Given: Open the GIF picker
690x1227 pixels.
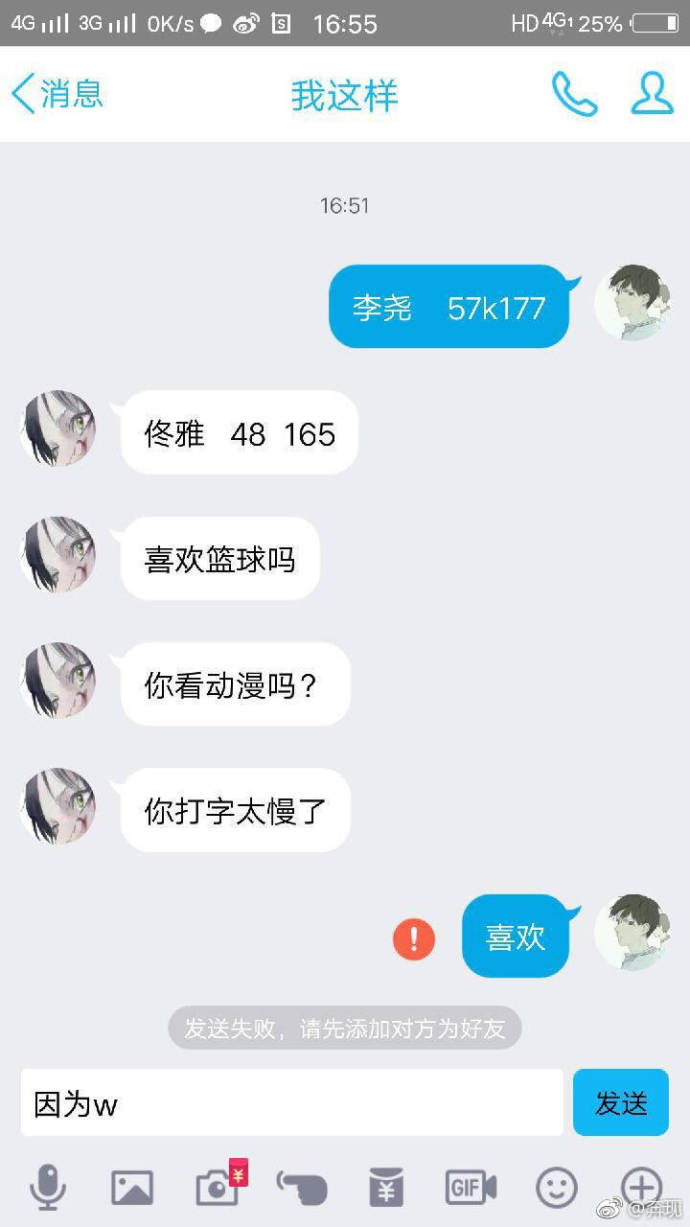Looking at the screenshot, I should pos(471,1187).
